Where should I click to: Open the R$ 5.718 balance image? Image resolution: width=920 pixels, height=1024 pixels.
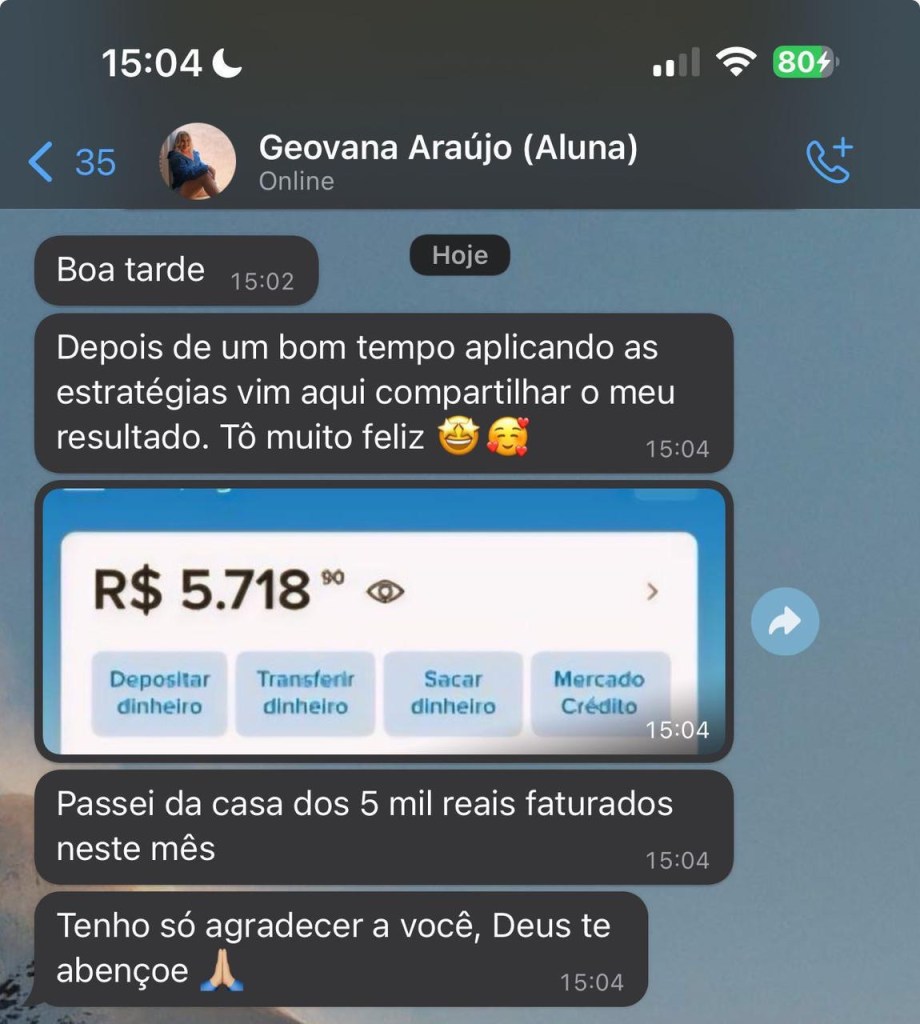(x=384, y=620)
